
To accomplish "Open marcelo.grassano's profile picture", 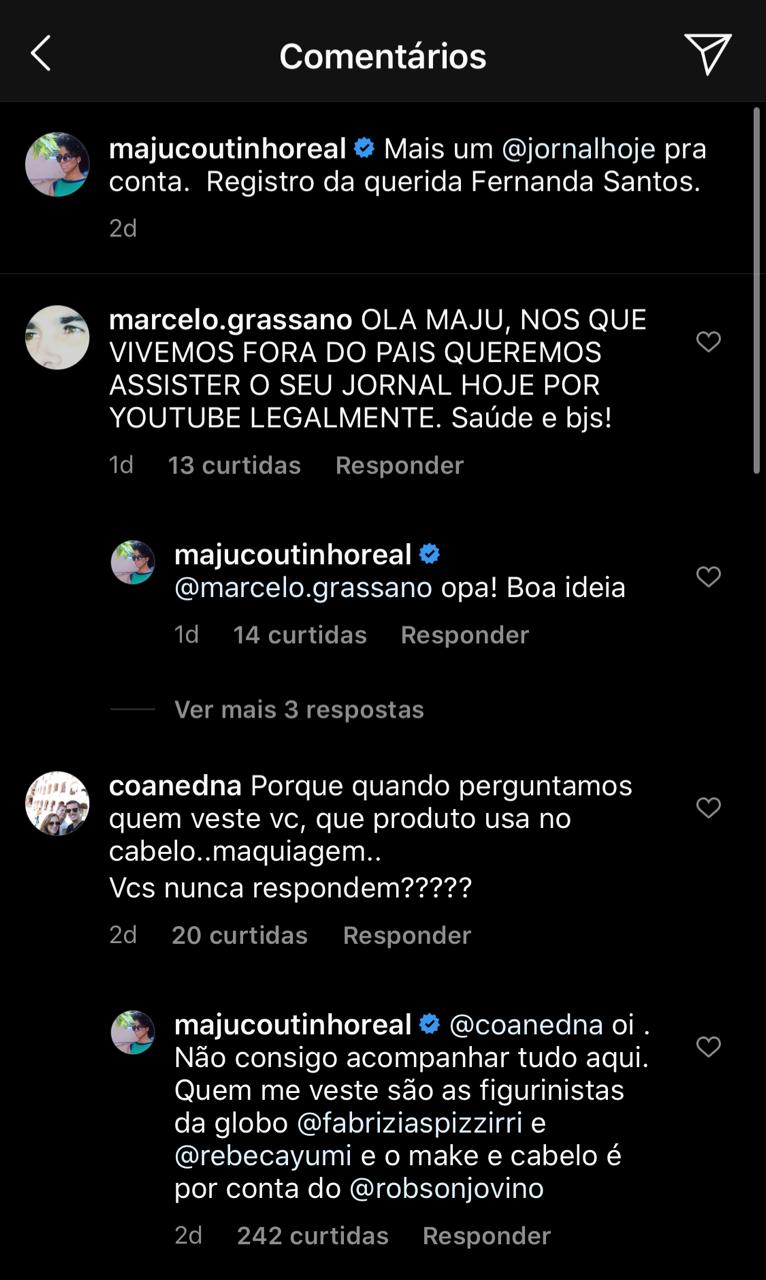I will pyautogui.click(x=57, y=338).
